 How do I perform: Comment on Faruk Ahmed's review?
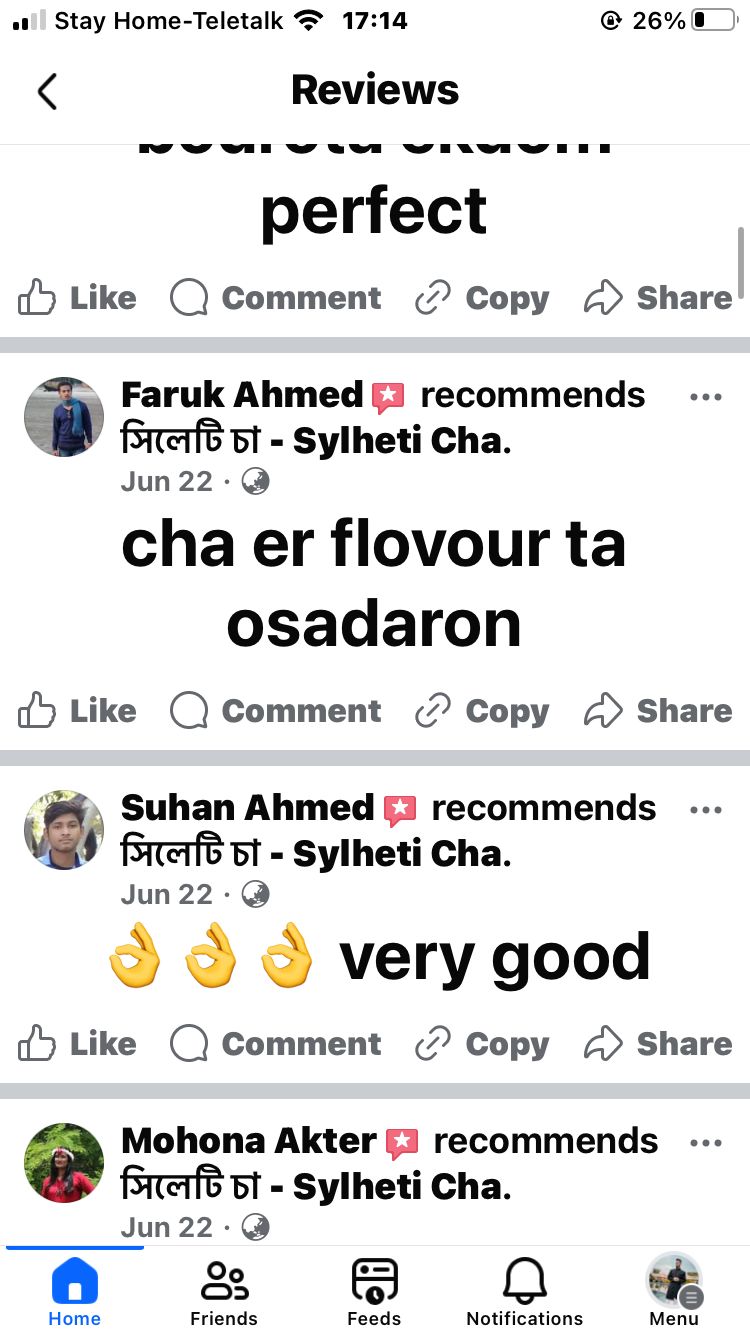(276, 711)
